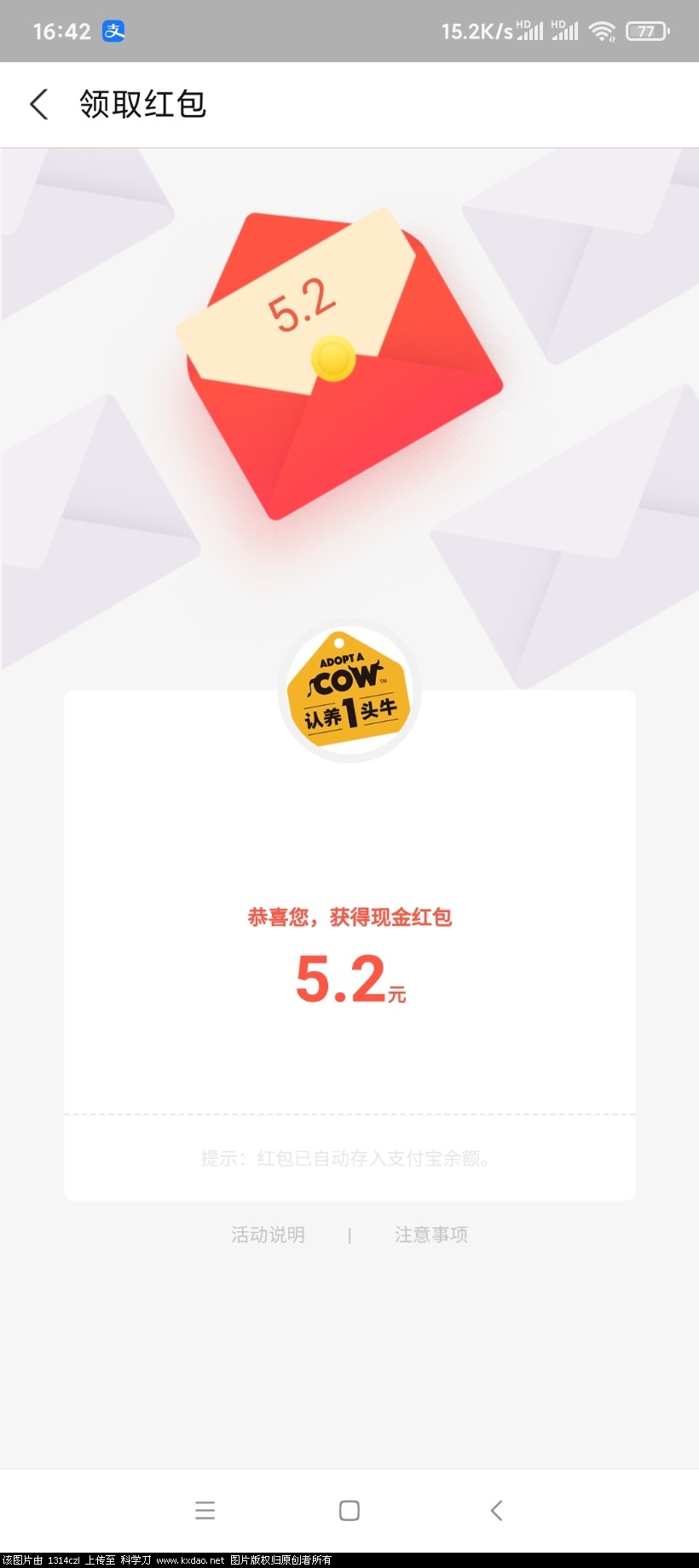This screenshot has width=699, height=1568.
Task: Open recent apps from navigation bar
Action: pyautogui.click(x=205, y=1511)
